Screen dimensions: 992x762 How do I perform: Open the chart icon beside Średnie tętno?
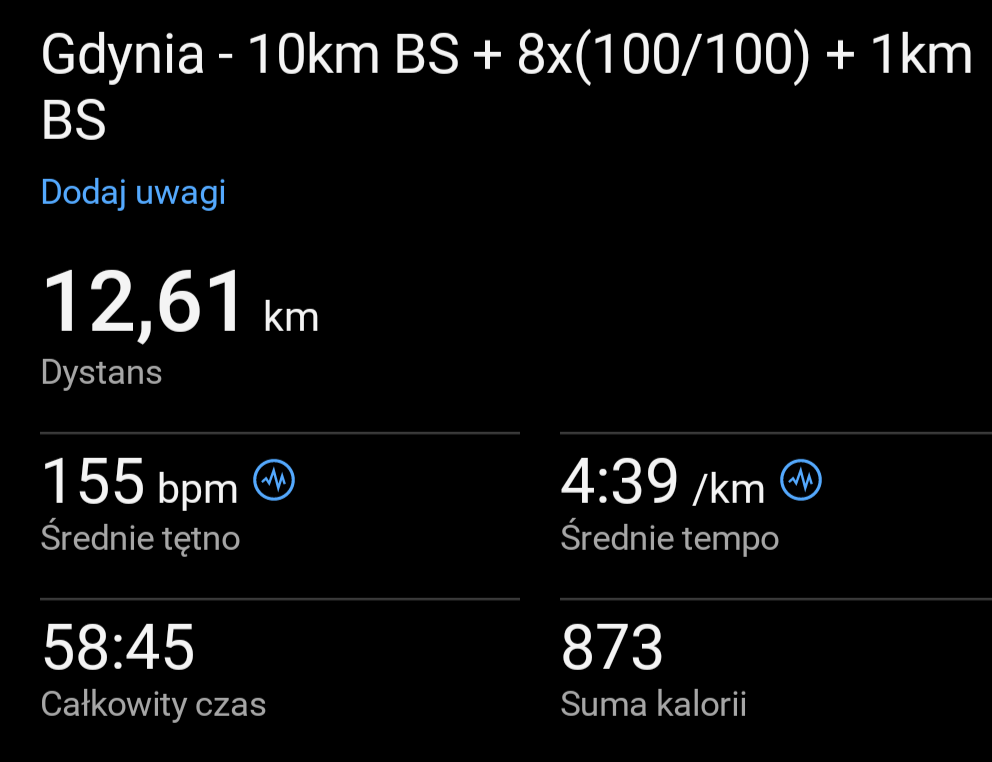pos(274,482)
